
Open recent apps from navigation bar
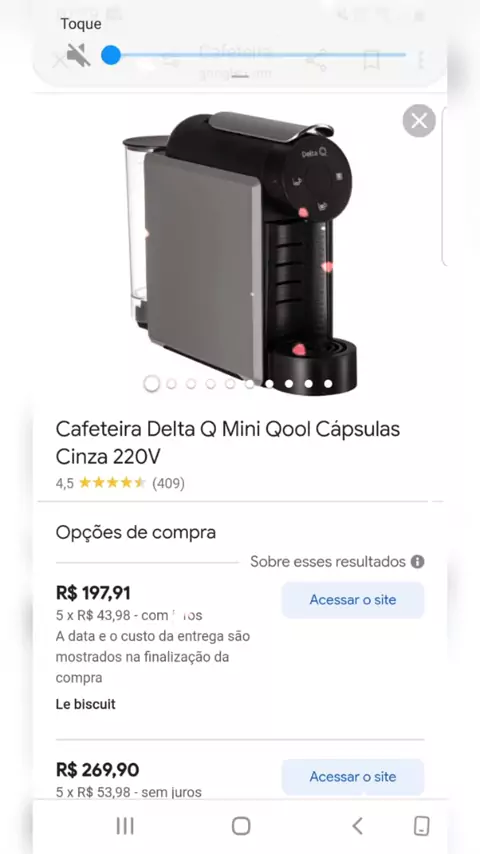[x=125, y=826]
